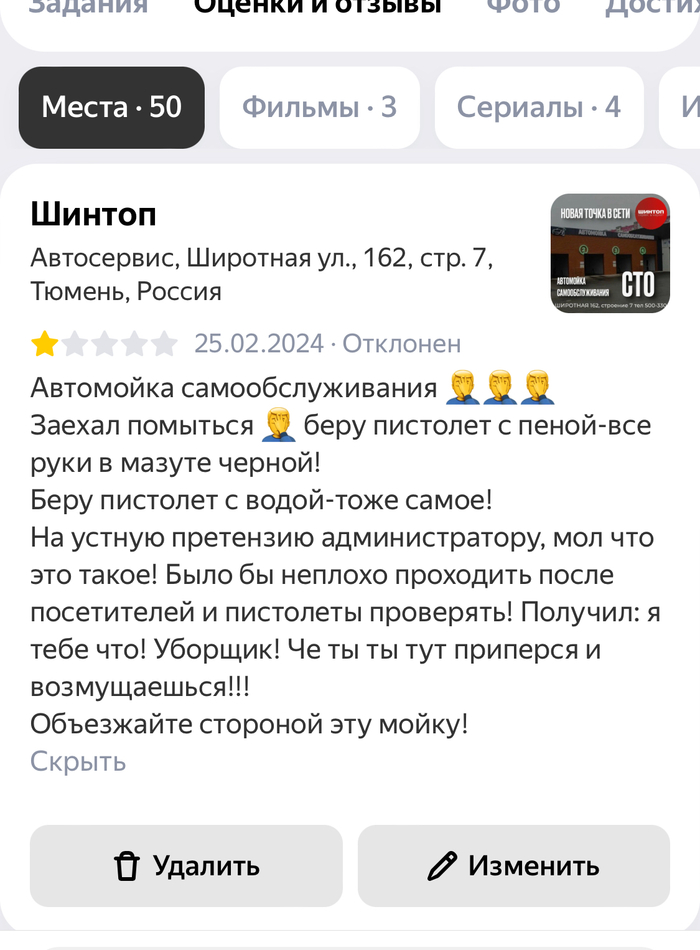Open the Фото tab
Image resolution: width=700 pixels, height=950 pixels.
tap(522, 6)
